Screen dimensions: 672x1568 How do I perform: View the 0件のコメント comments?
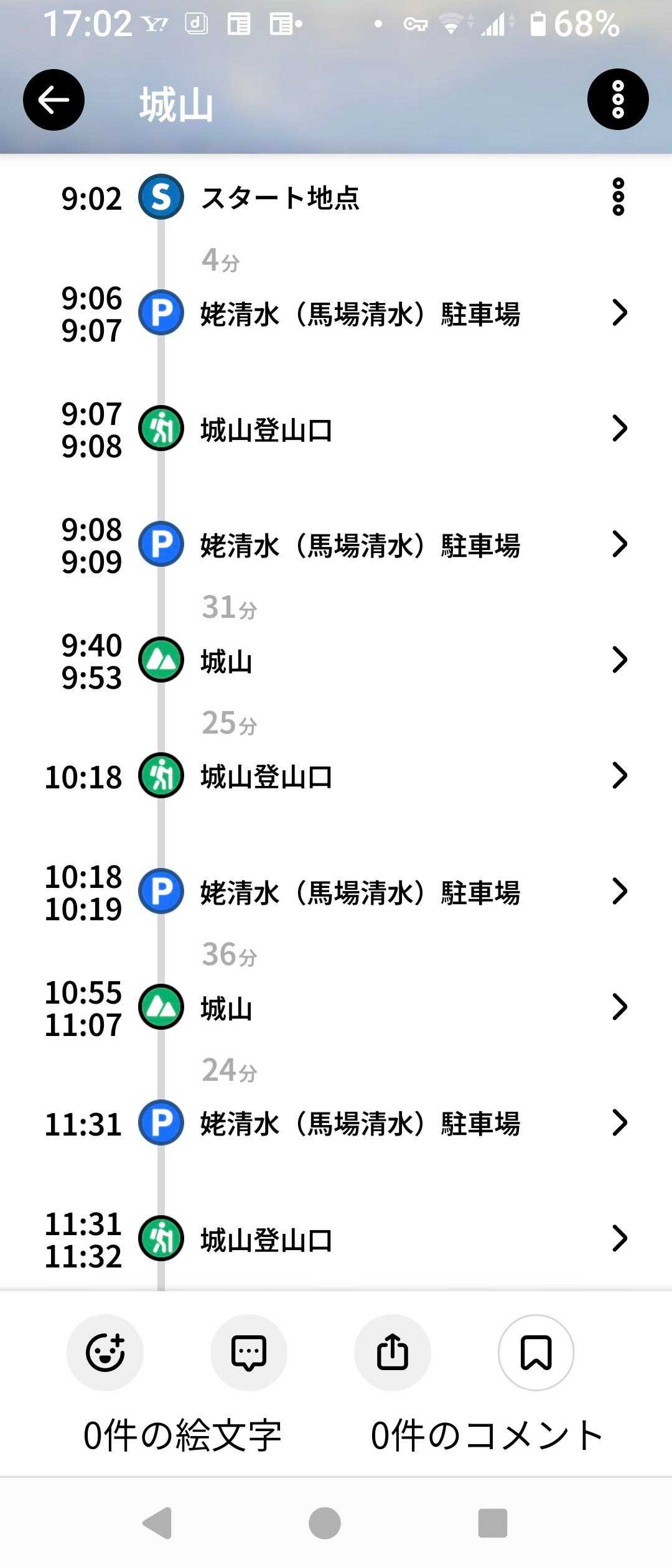[487, 1435]
